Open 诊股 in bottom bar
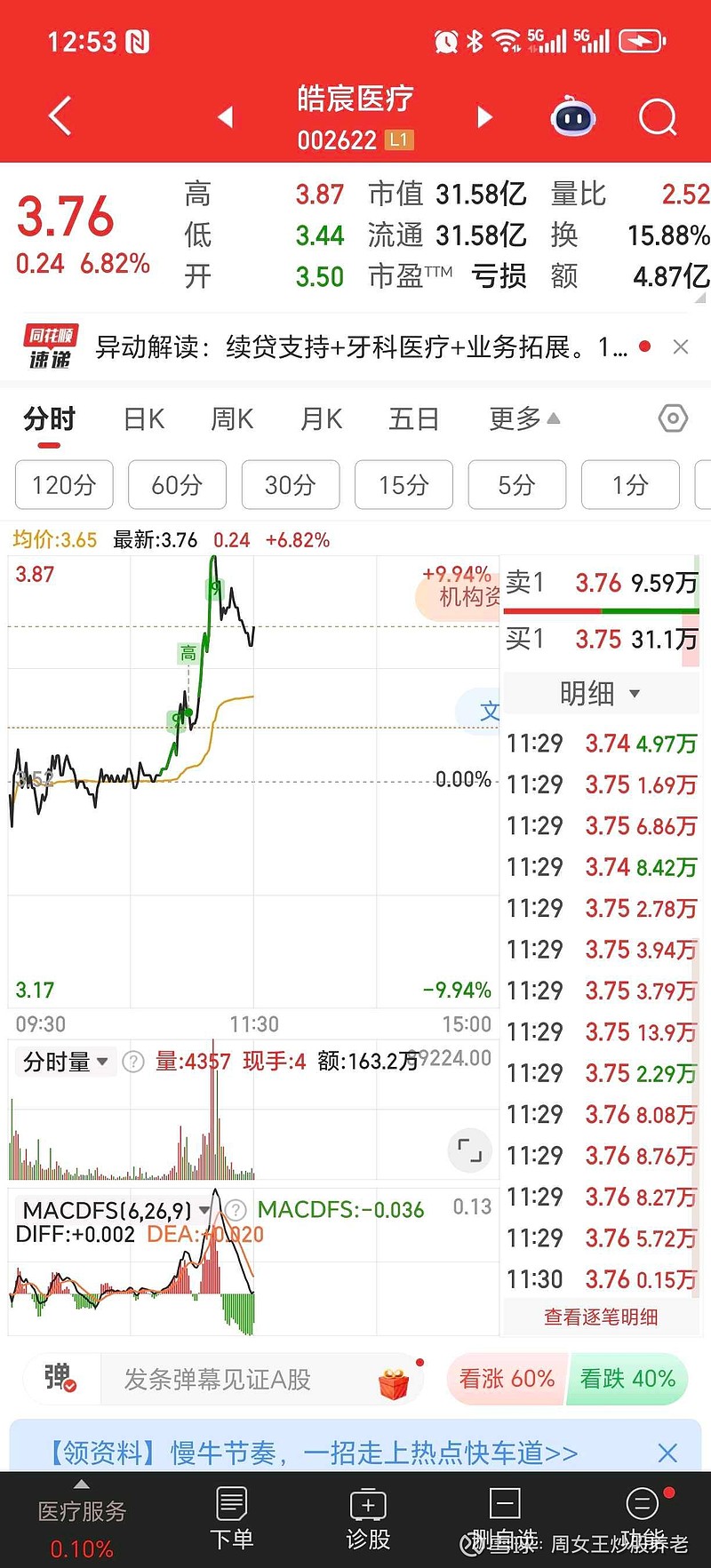The width and height of the screenshot is (711, 1568). pos(368,1519)
